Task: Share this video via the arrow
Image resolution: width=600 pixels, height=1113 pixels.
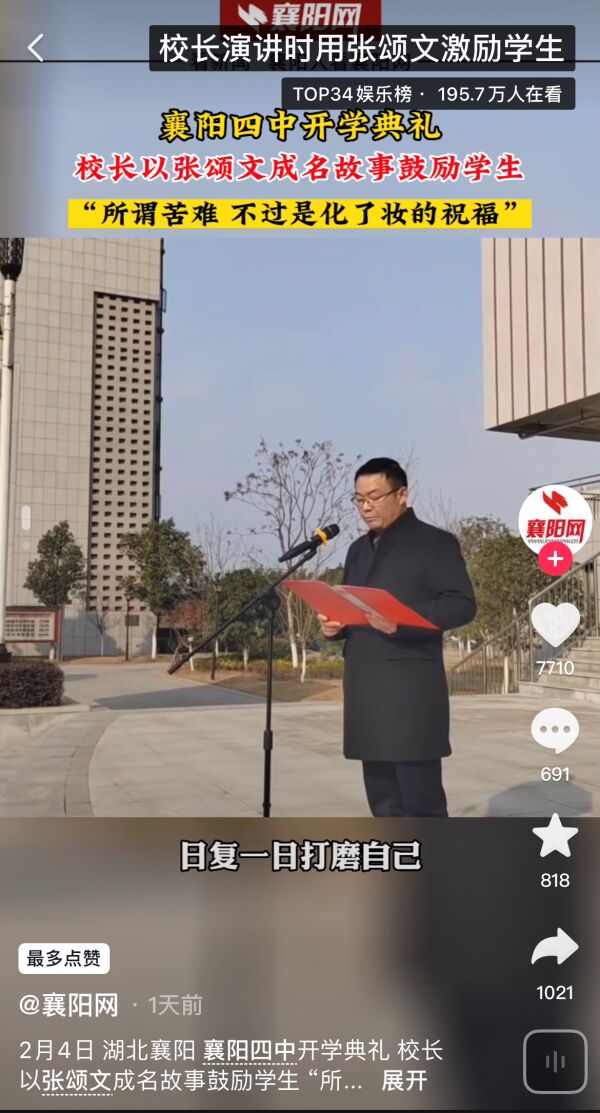Action: coord(554,947)
